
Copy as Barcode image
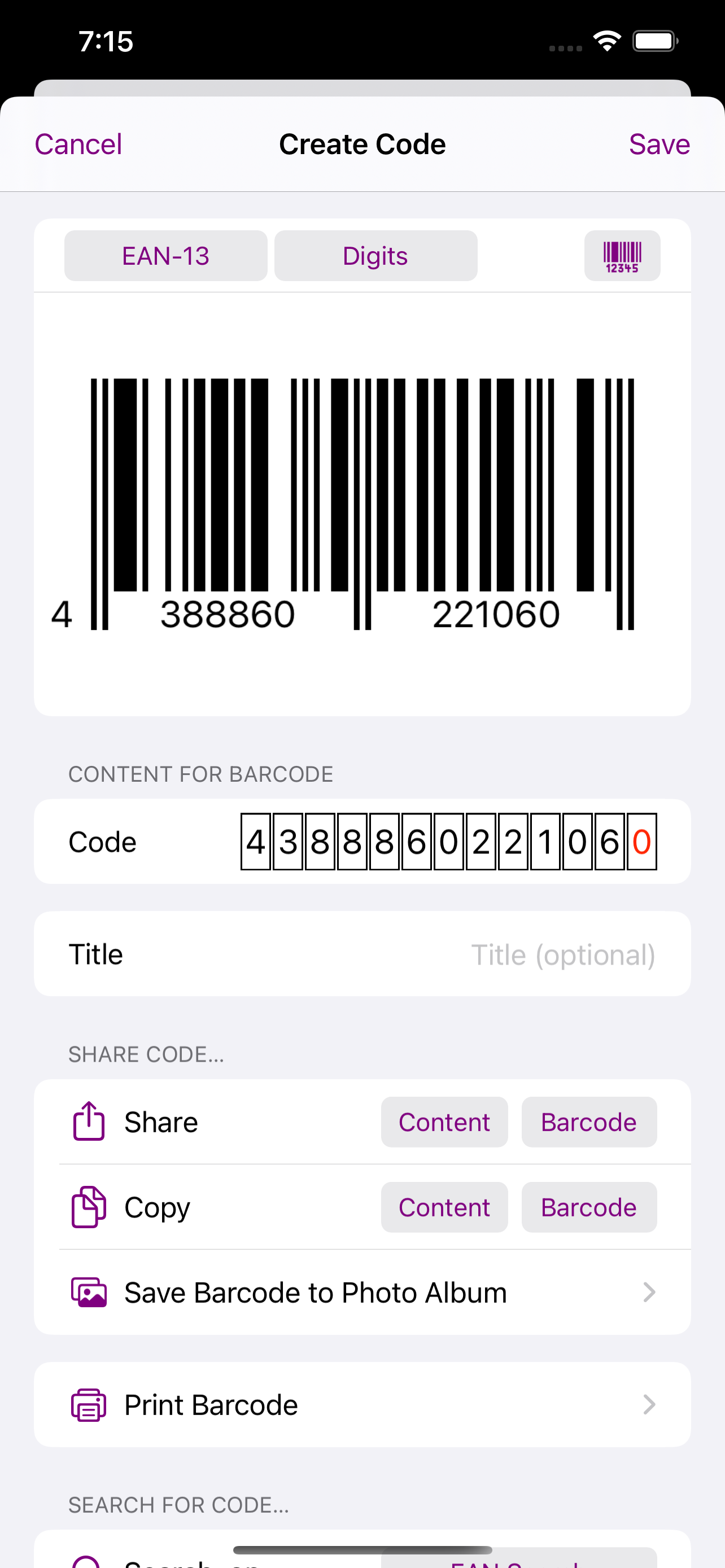(589, 1207)
